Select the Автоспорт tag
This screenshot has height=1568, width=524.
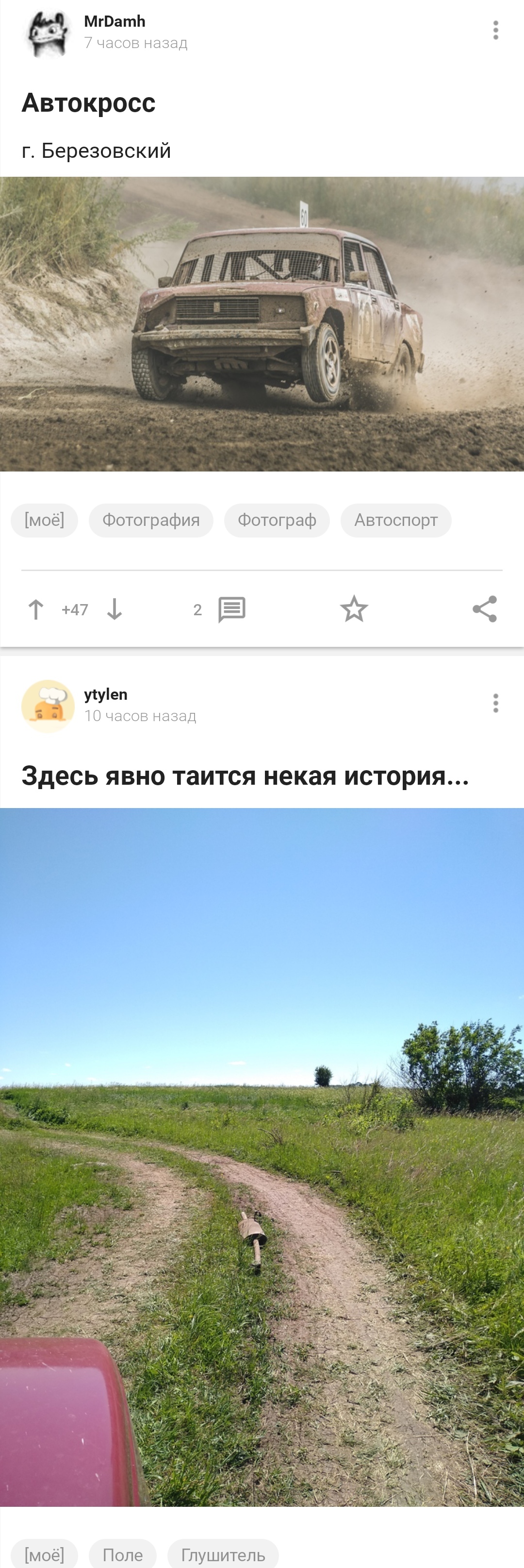tap(396, 520)
